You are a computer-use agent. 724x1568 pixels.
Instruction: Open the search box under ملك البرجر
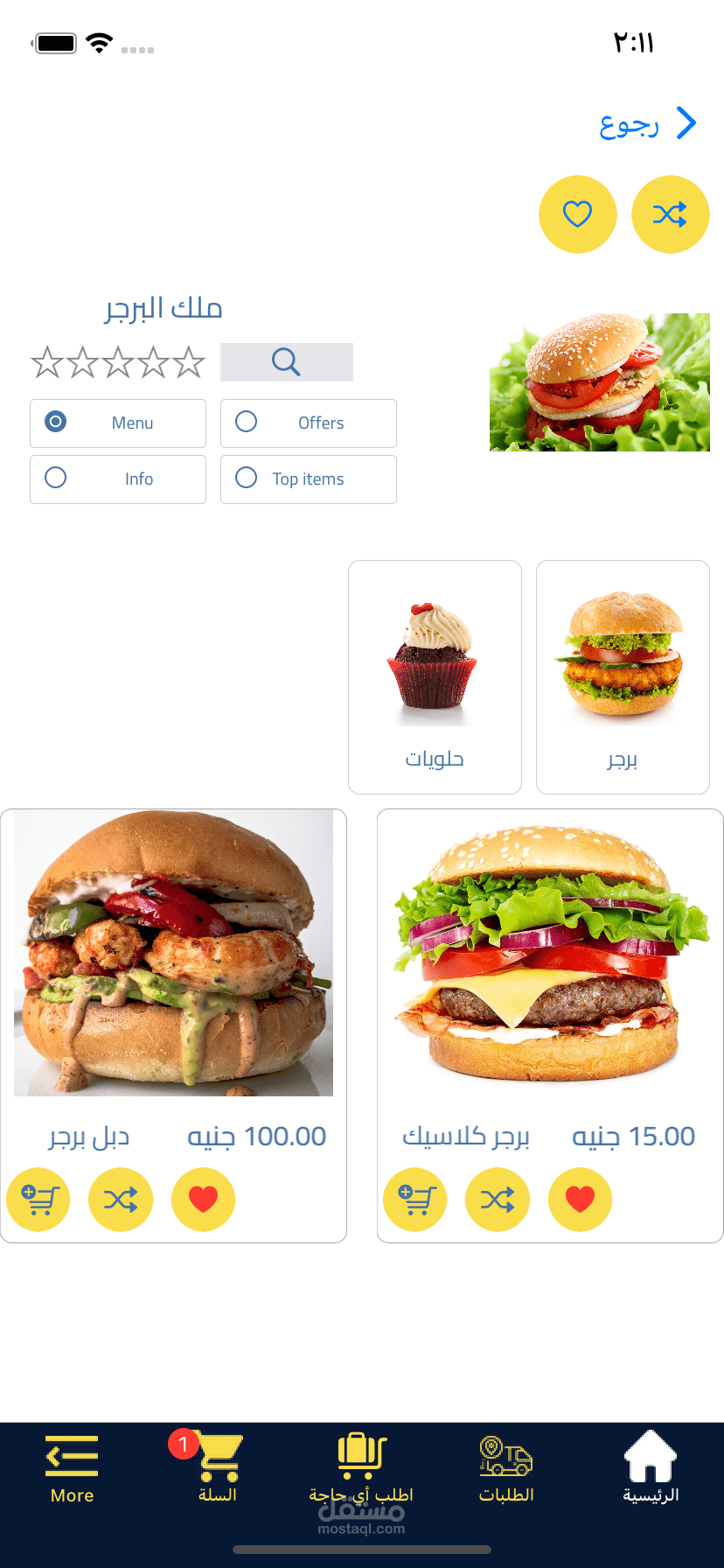pyautogui.click(x=287, y=362)
